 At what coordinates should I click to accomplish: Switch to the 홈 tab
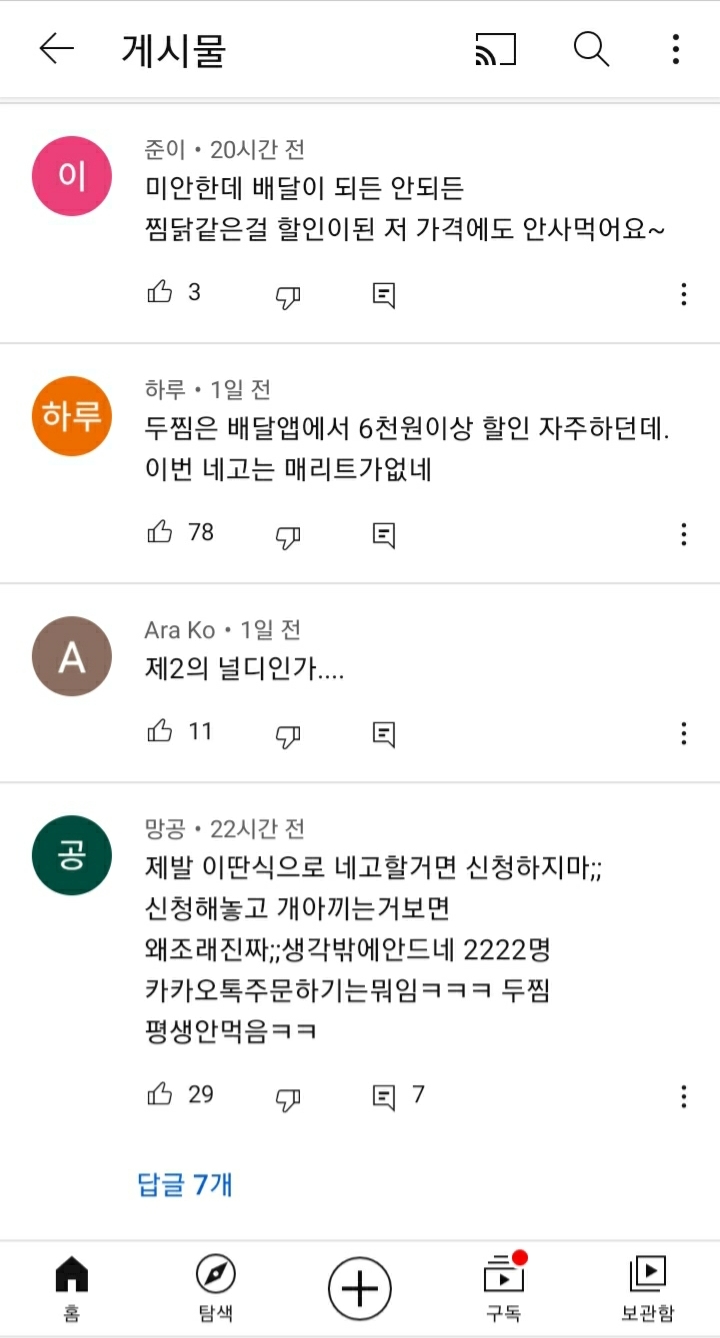point(72,1288)
